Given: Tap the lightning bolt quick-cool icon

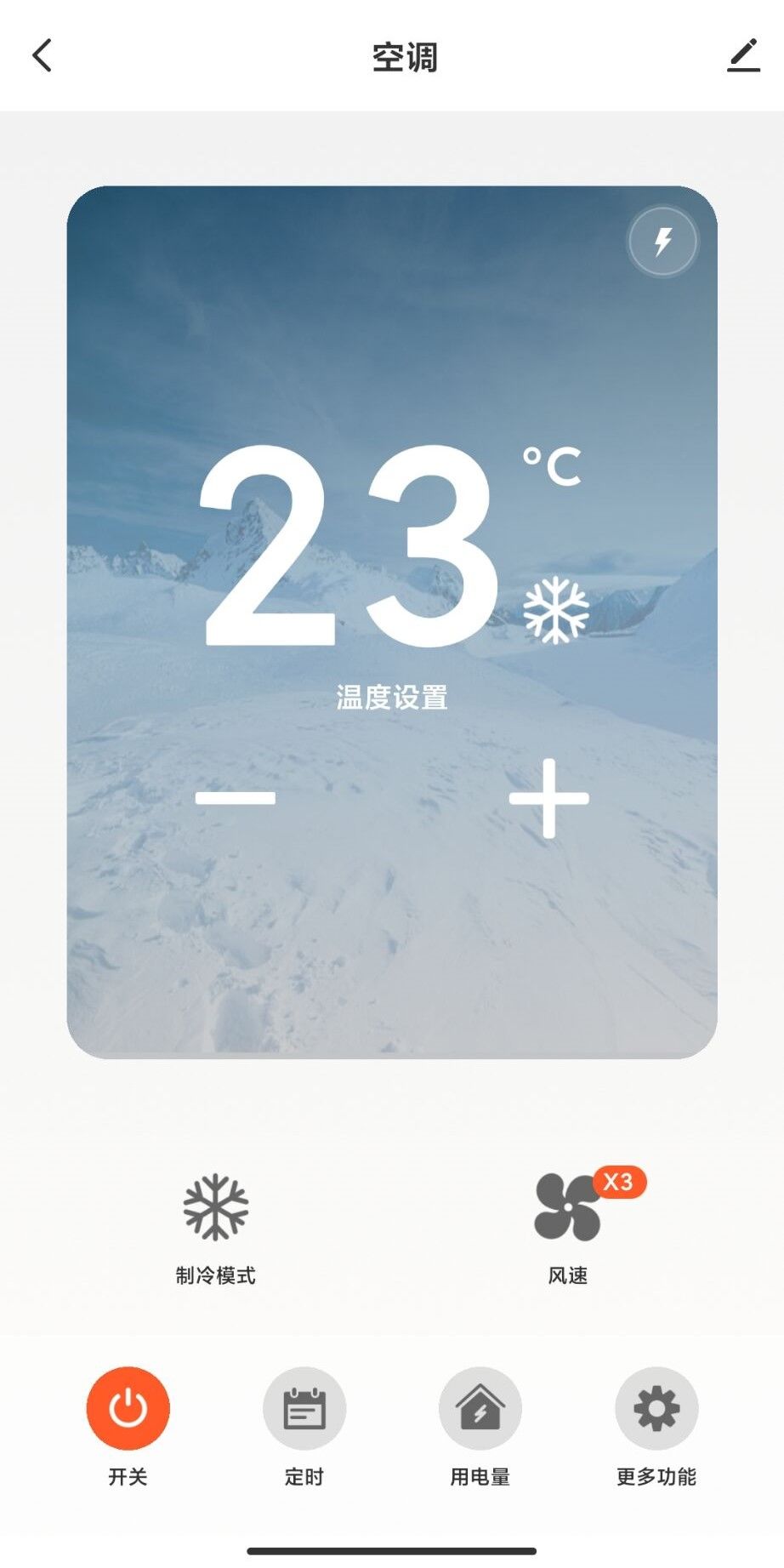Looking at the screenshot, I should [662, 242].
